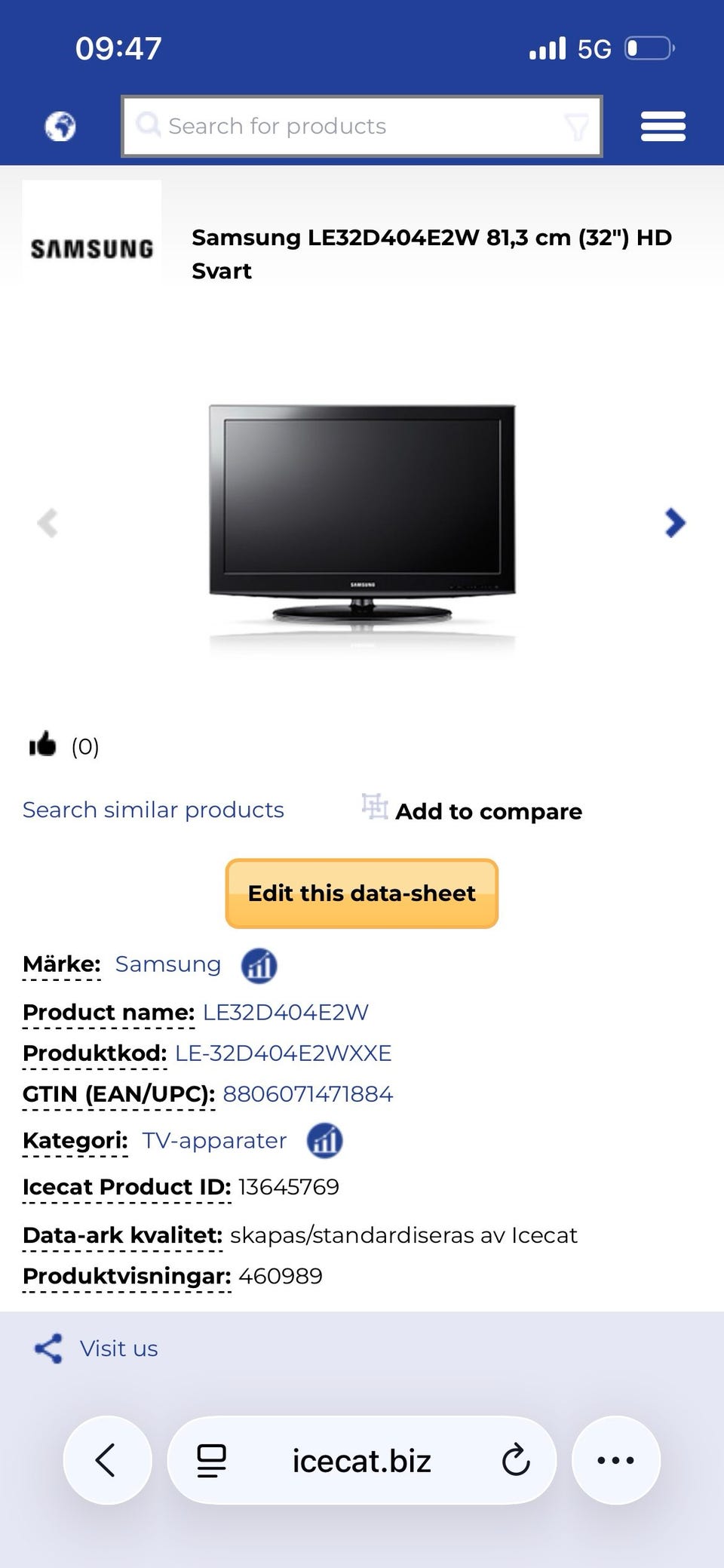The height and width of the screenshot is (1568, 724).
Task: Open the page reader menu icon
Action: [211, 1460]
